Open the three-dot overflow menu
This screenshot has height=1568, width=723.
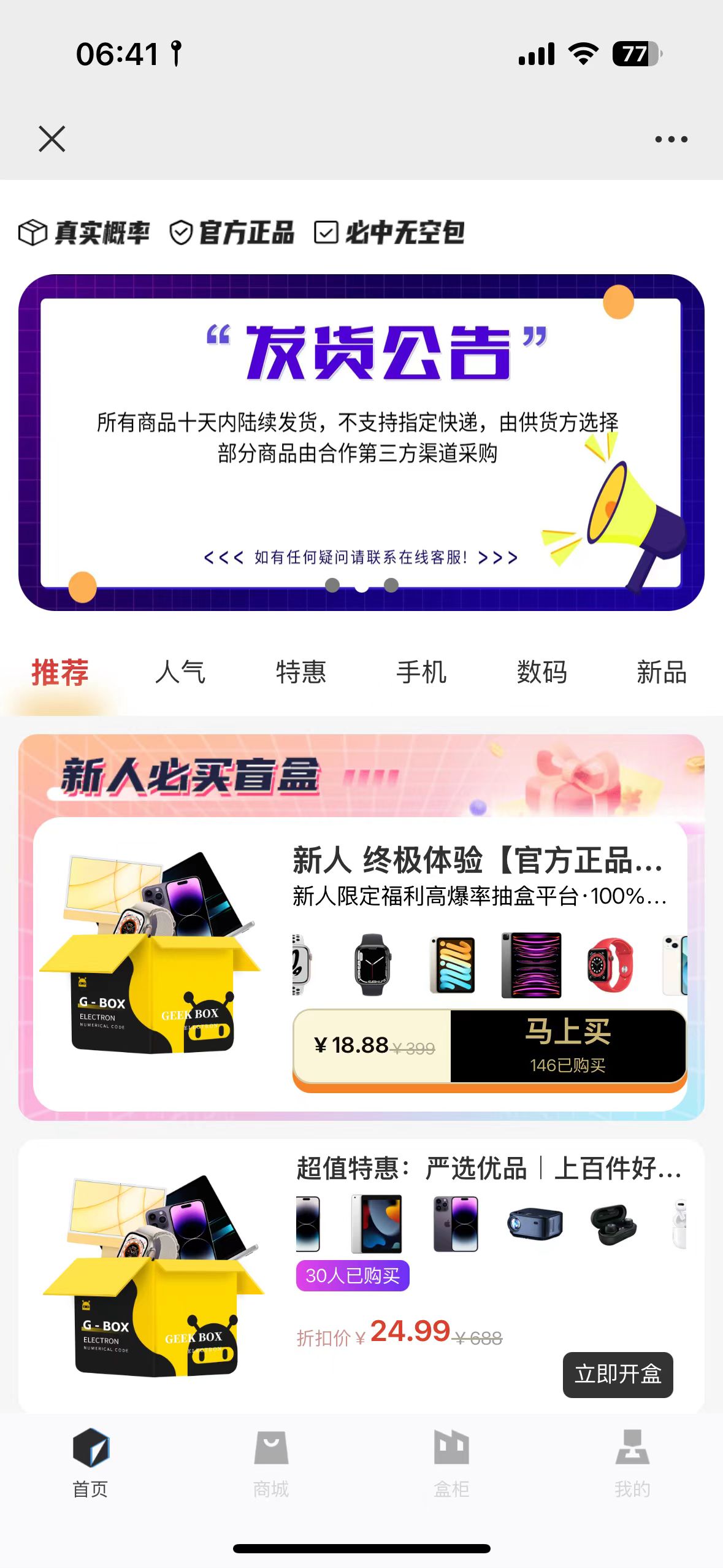coord(671,139)
